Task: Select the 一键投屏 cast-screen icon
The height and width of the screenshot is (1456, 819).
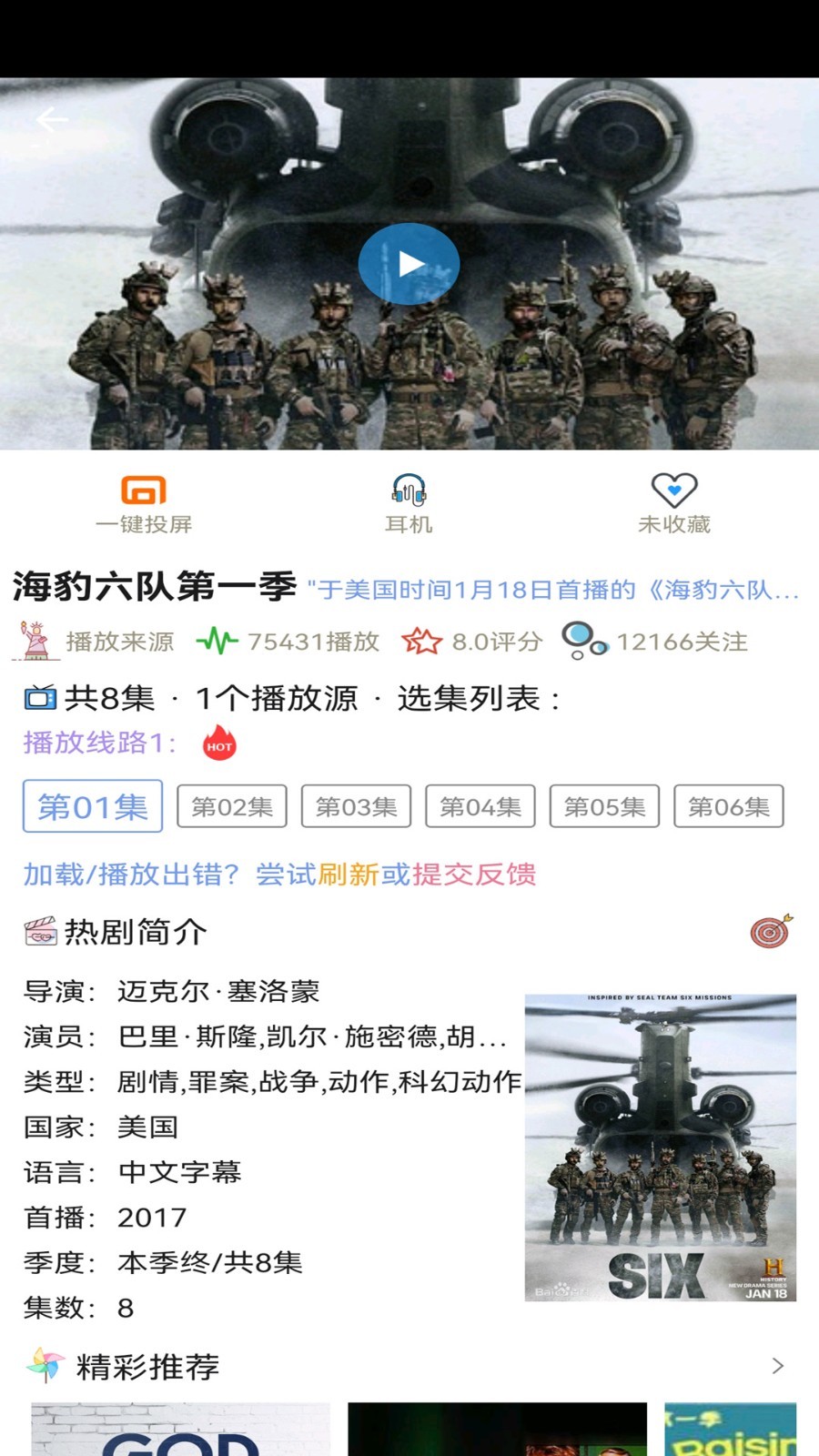Action: 146,491
